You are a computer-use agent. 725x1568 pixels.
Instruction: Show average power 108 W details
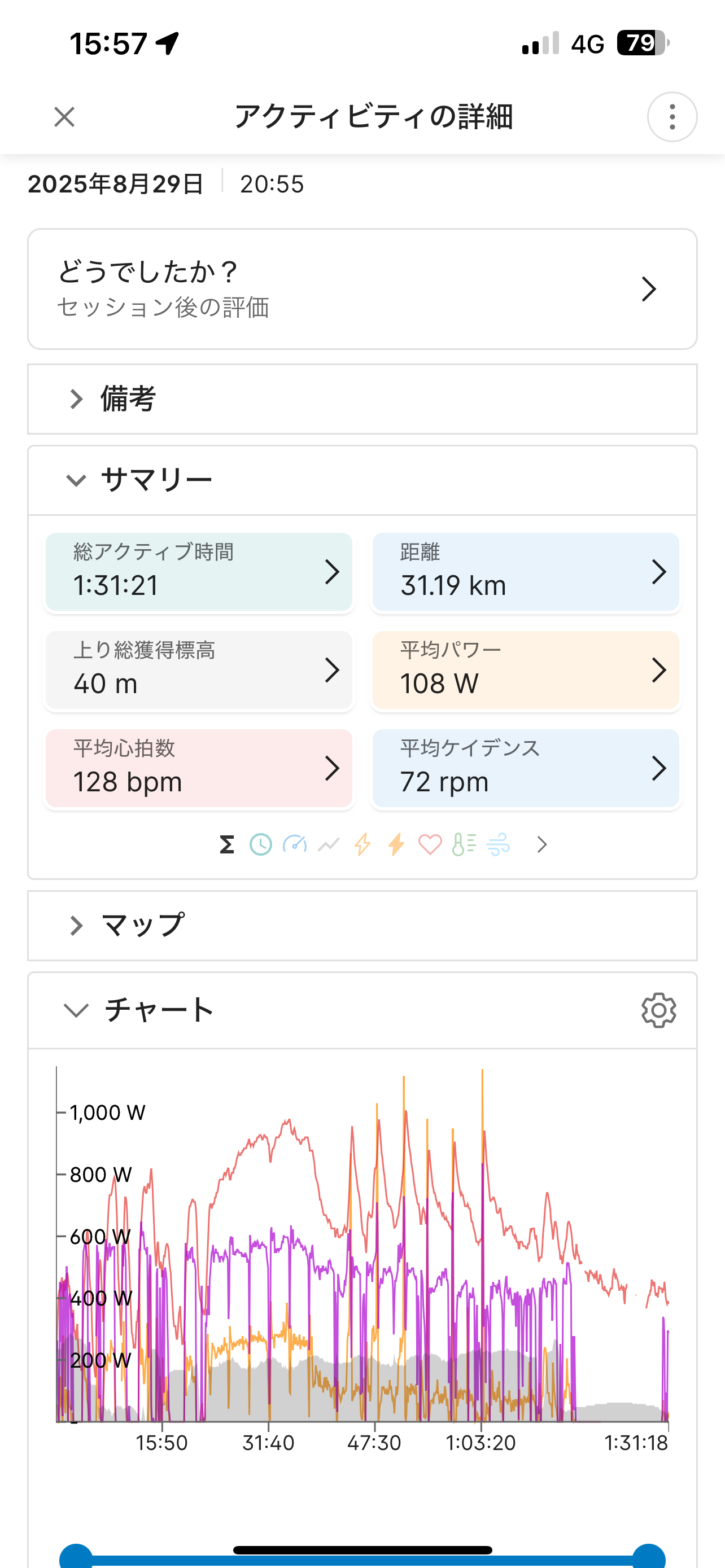tap(525, 670)
